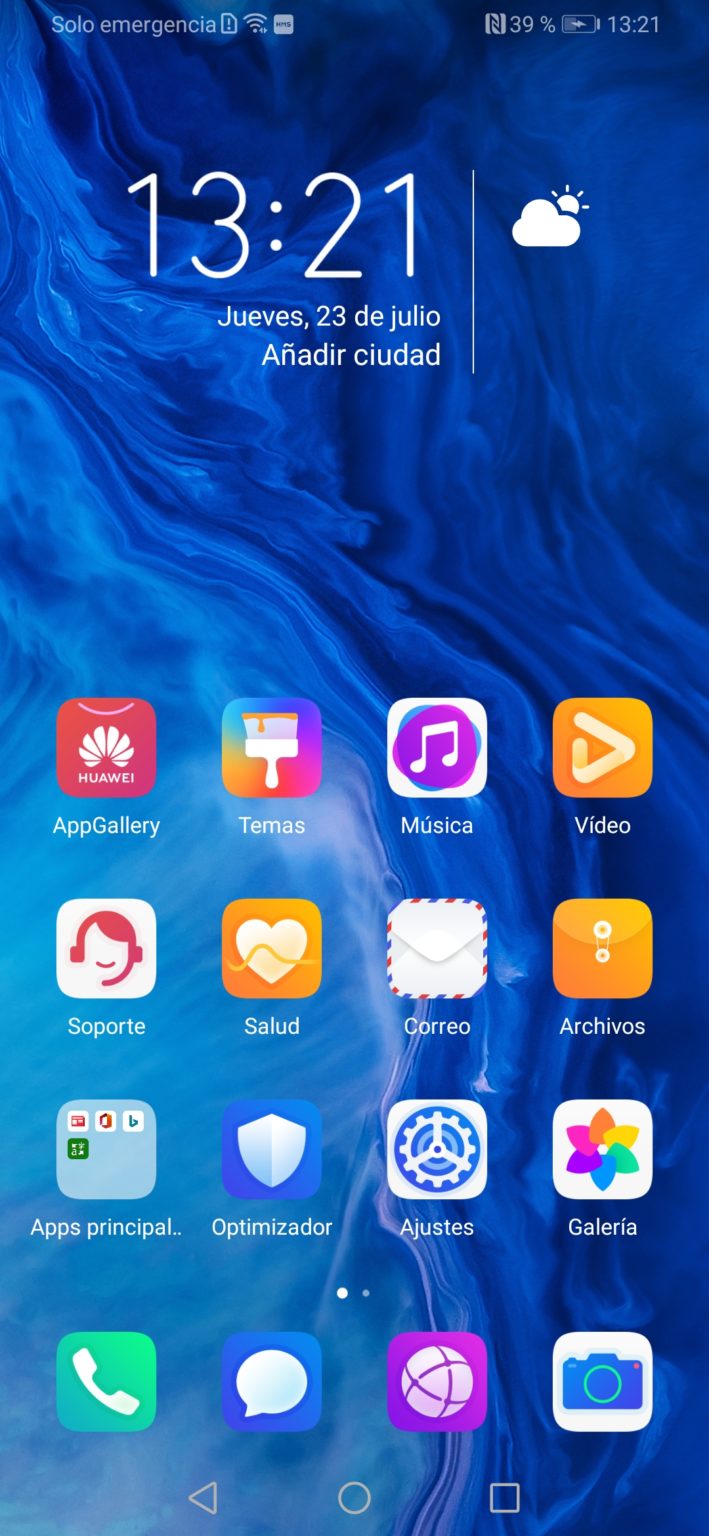Tap the system back triangle button

[x=203, y=1497]
